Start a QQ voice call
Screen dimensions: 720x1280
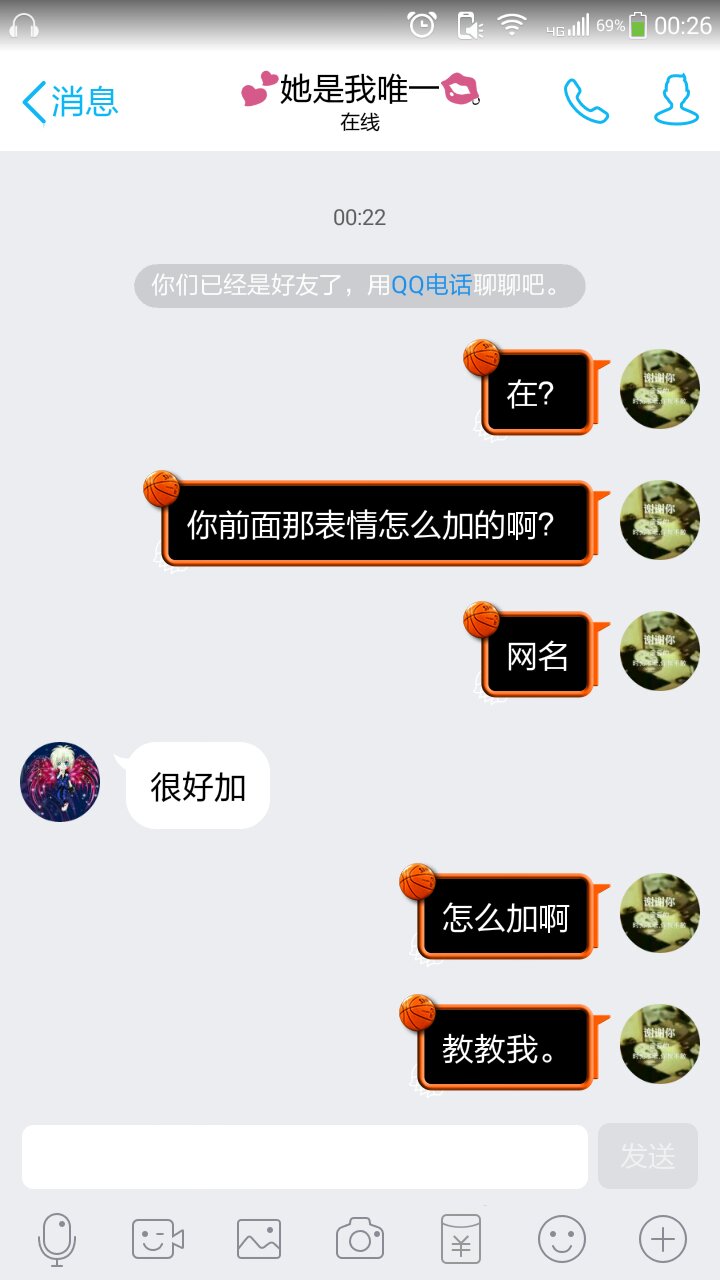586,101
